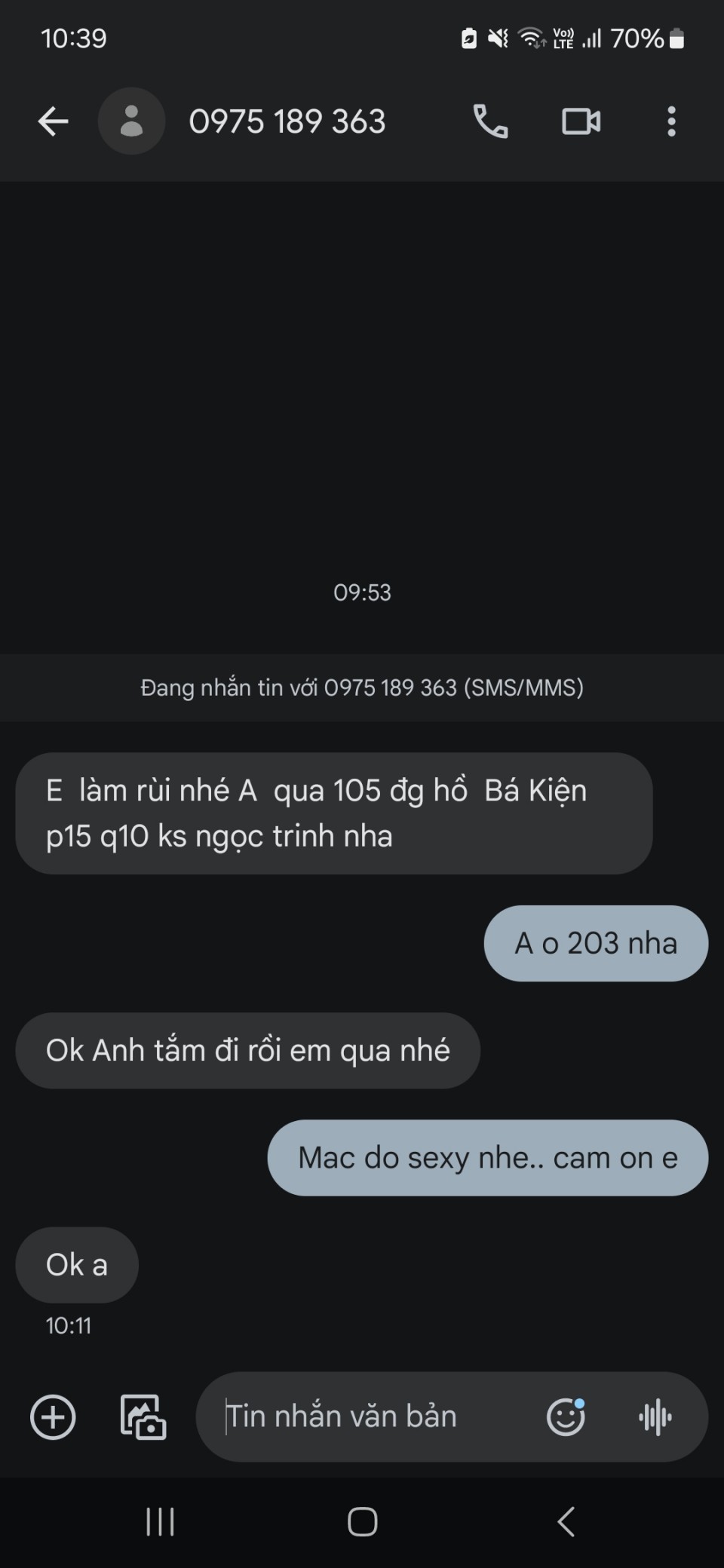Open recent apps from navigation bar
724x1568 pixels.
pos(160,1521)
